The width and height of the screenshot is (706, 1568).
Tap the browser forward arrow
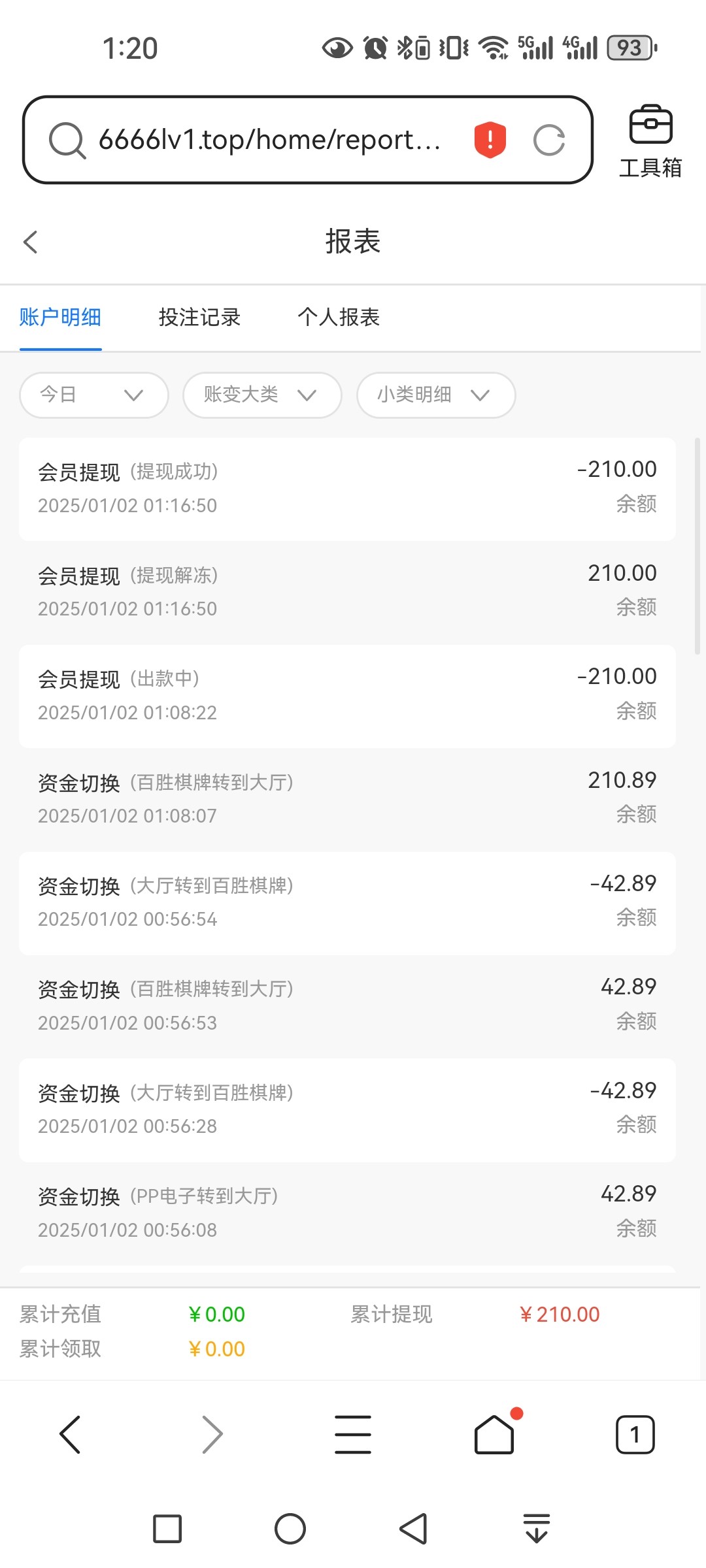[x=212, y=1435]
